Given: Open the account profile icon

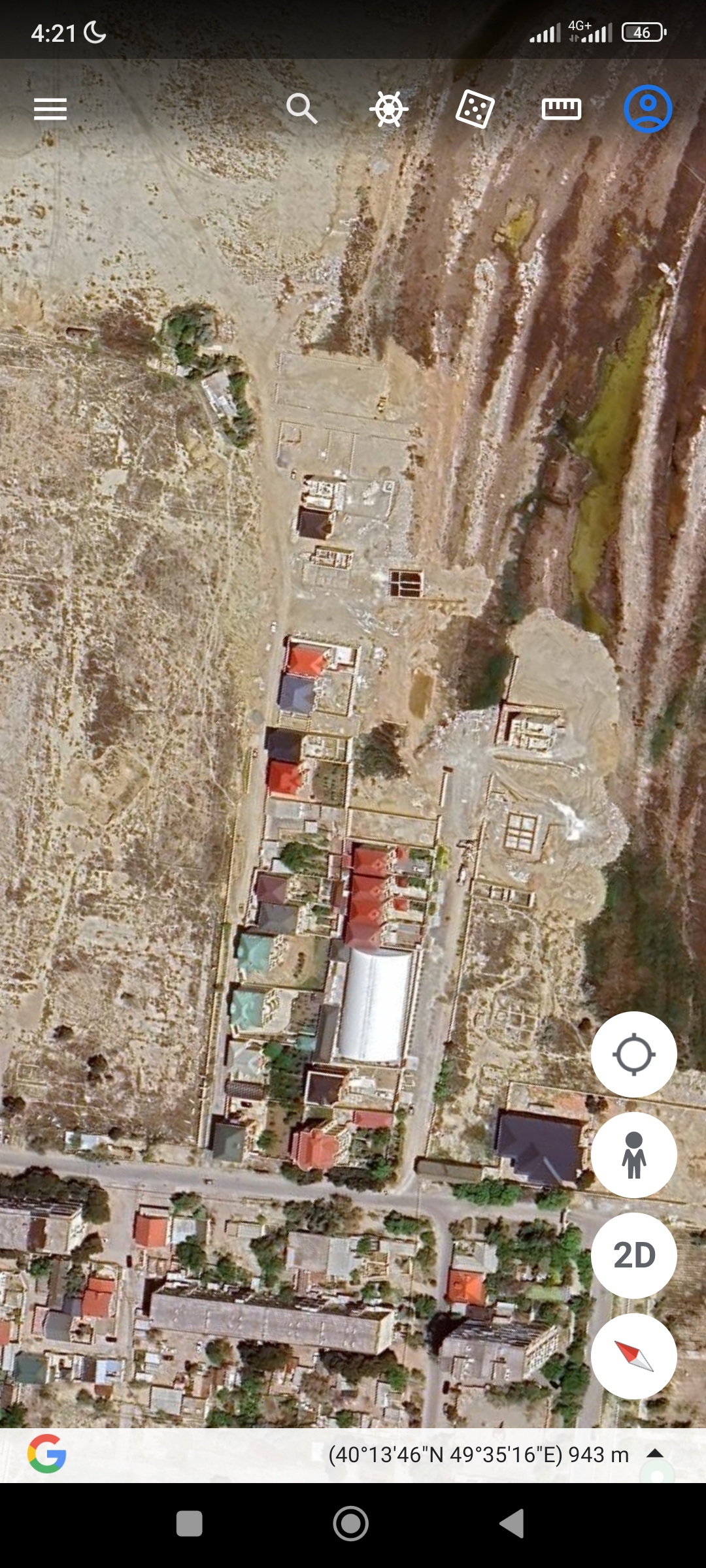Looking at the screenshot, I should (x=648, y=109).
